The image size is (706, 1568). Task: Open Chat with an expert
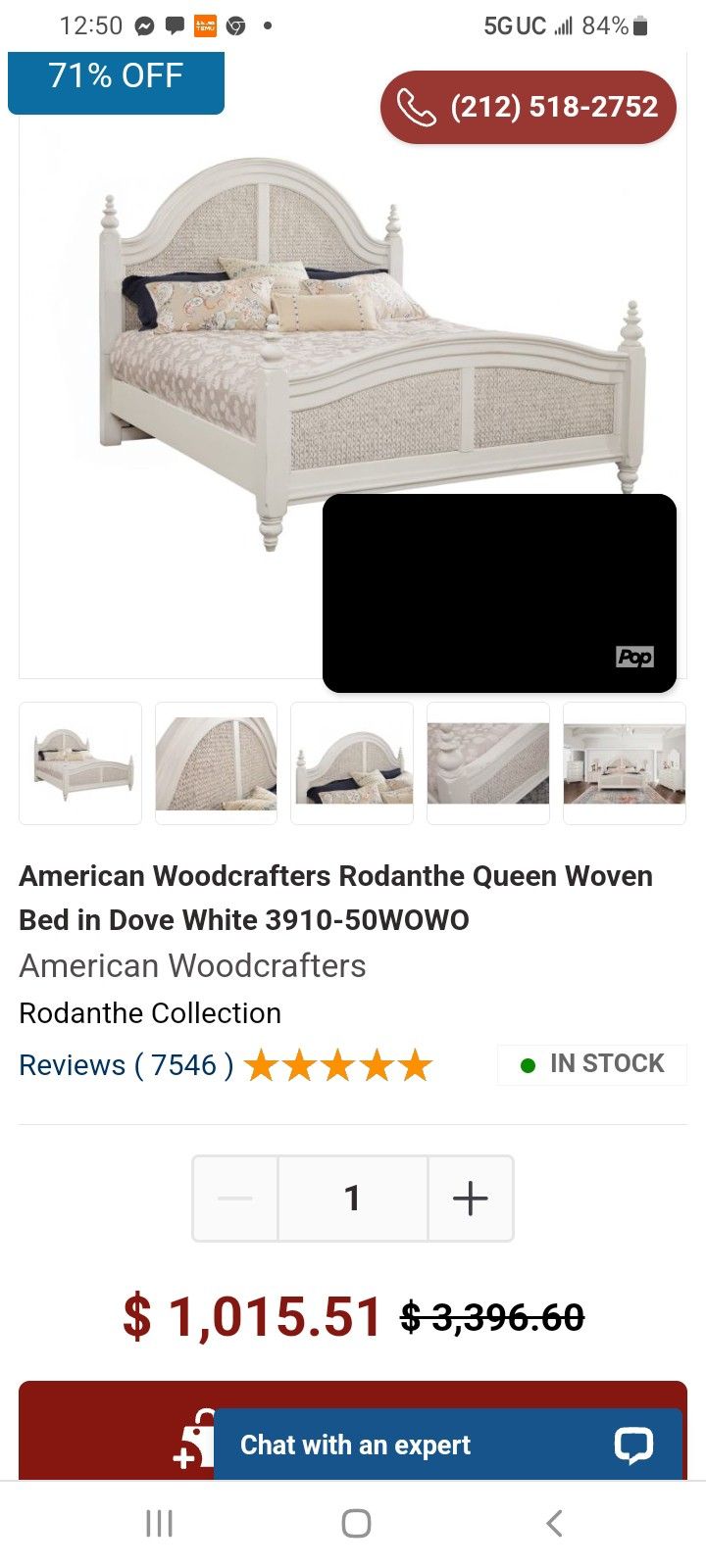click(x=447, y=1445)
